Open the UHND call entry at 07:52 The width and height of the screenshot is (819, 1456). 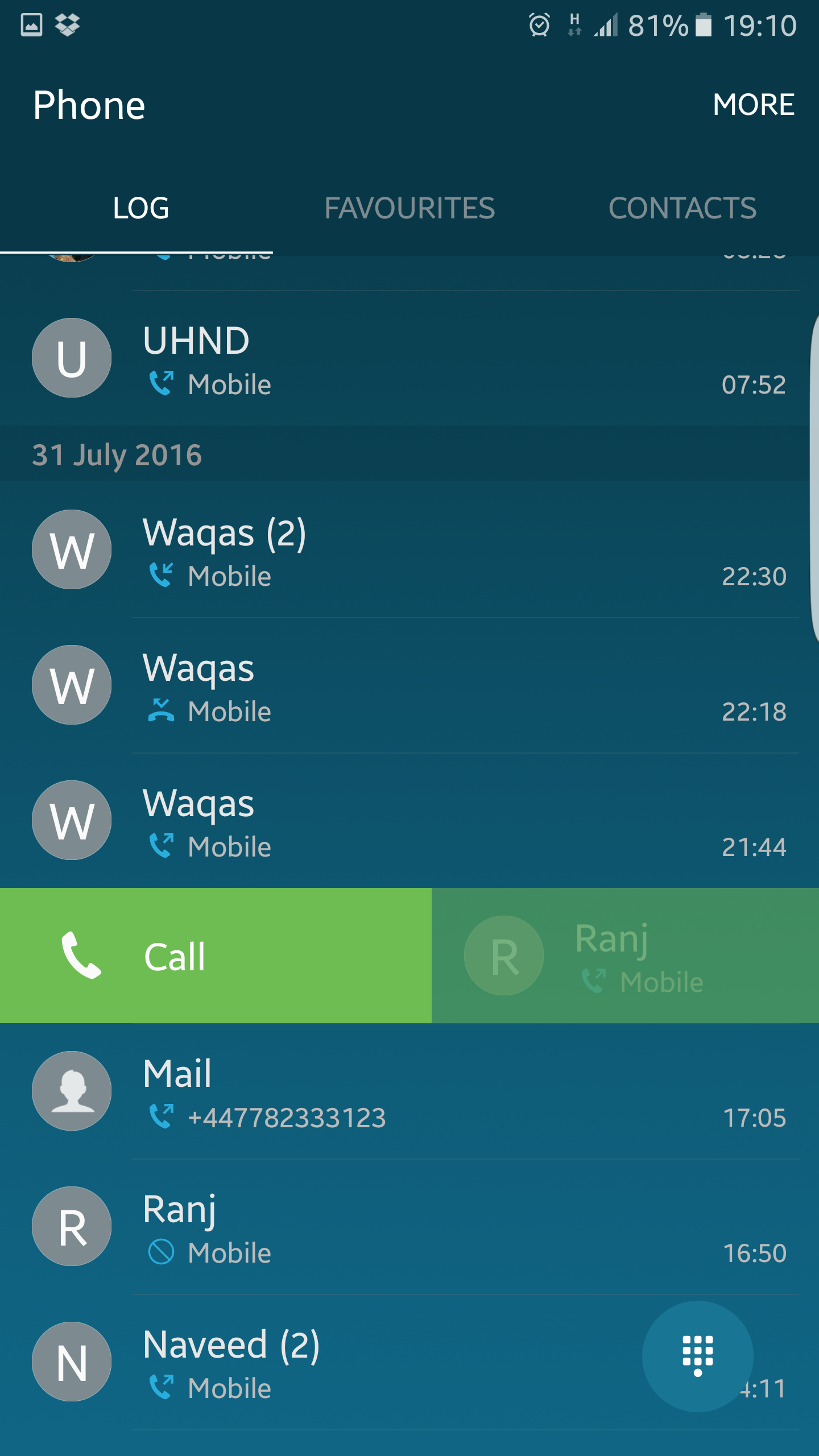coord(409,358)
